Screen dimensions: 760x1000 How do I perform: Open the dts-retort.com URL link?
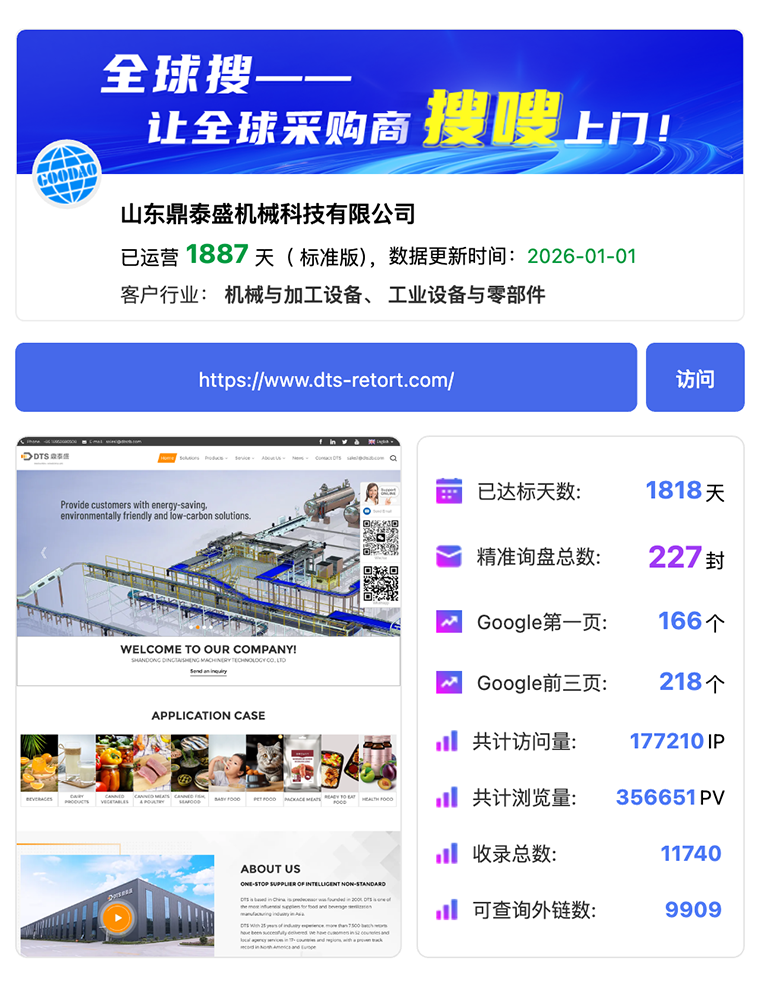326,379
